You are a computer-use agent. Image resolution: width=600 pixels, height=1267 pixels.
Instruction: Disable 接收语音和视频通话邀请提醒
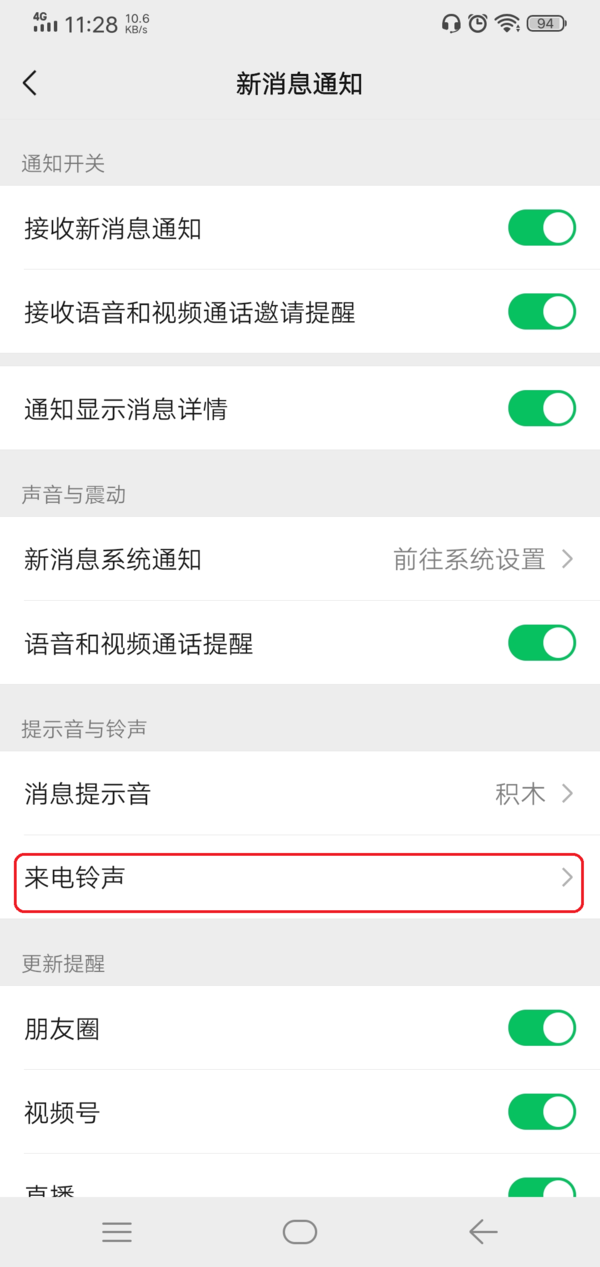point(541,312)
